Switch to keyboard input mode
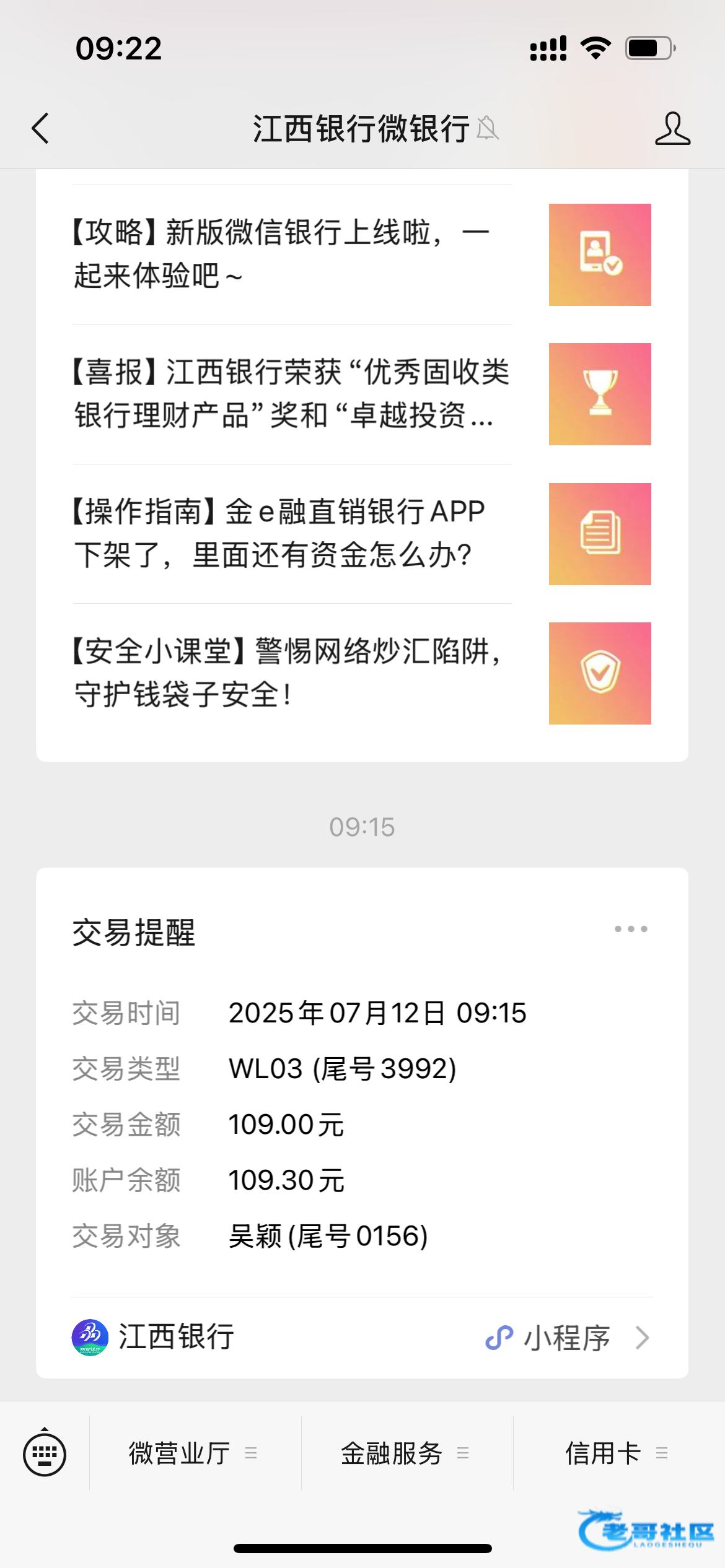Screen dimensions: 725x1568 [x=45, y=1453]
